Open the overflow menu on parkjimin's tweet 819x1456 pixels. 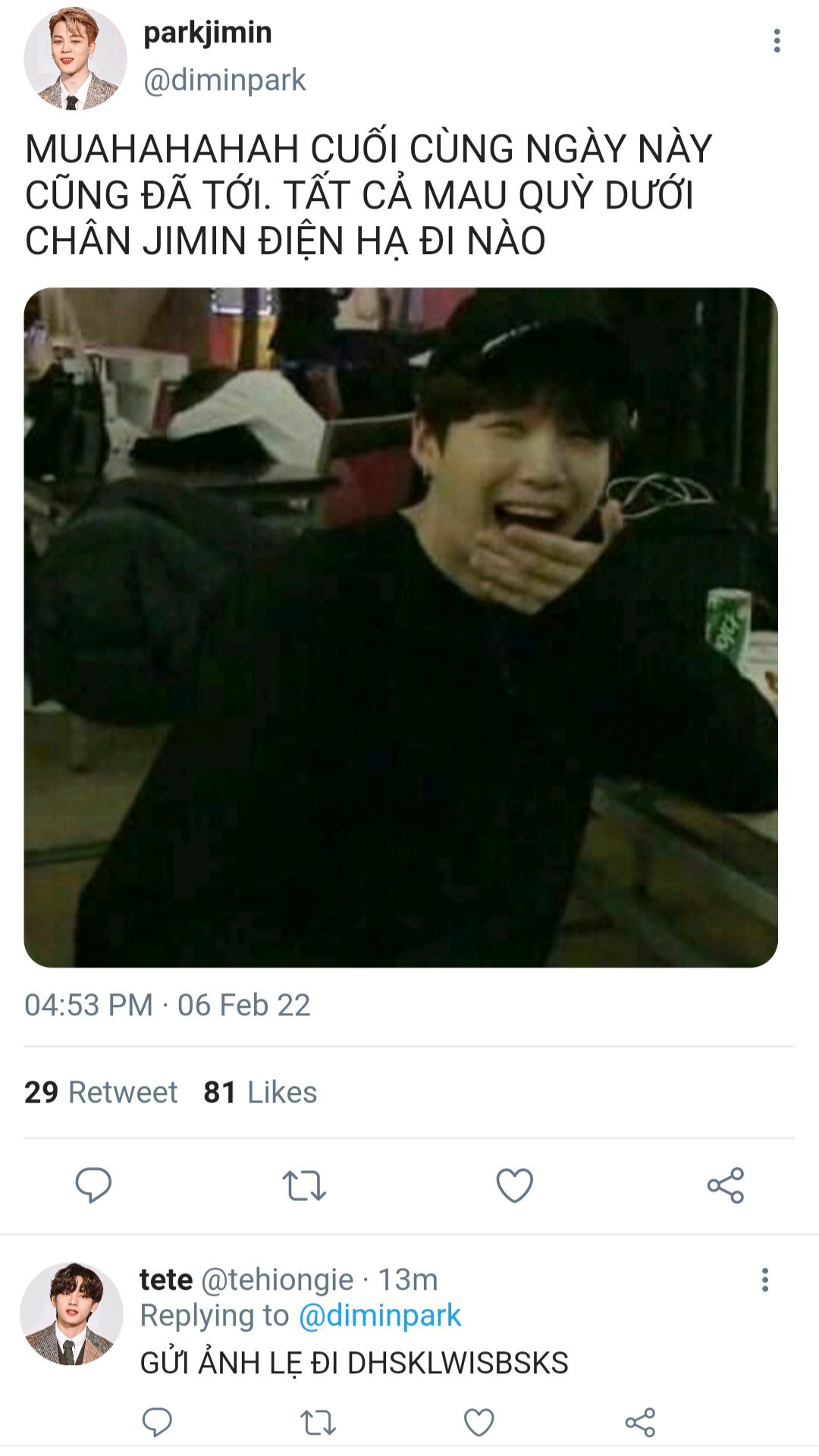coord(777,40)
